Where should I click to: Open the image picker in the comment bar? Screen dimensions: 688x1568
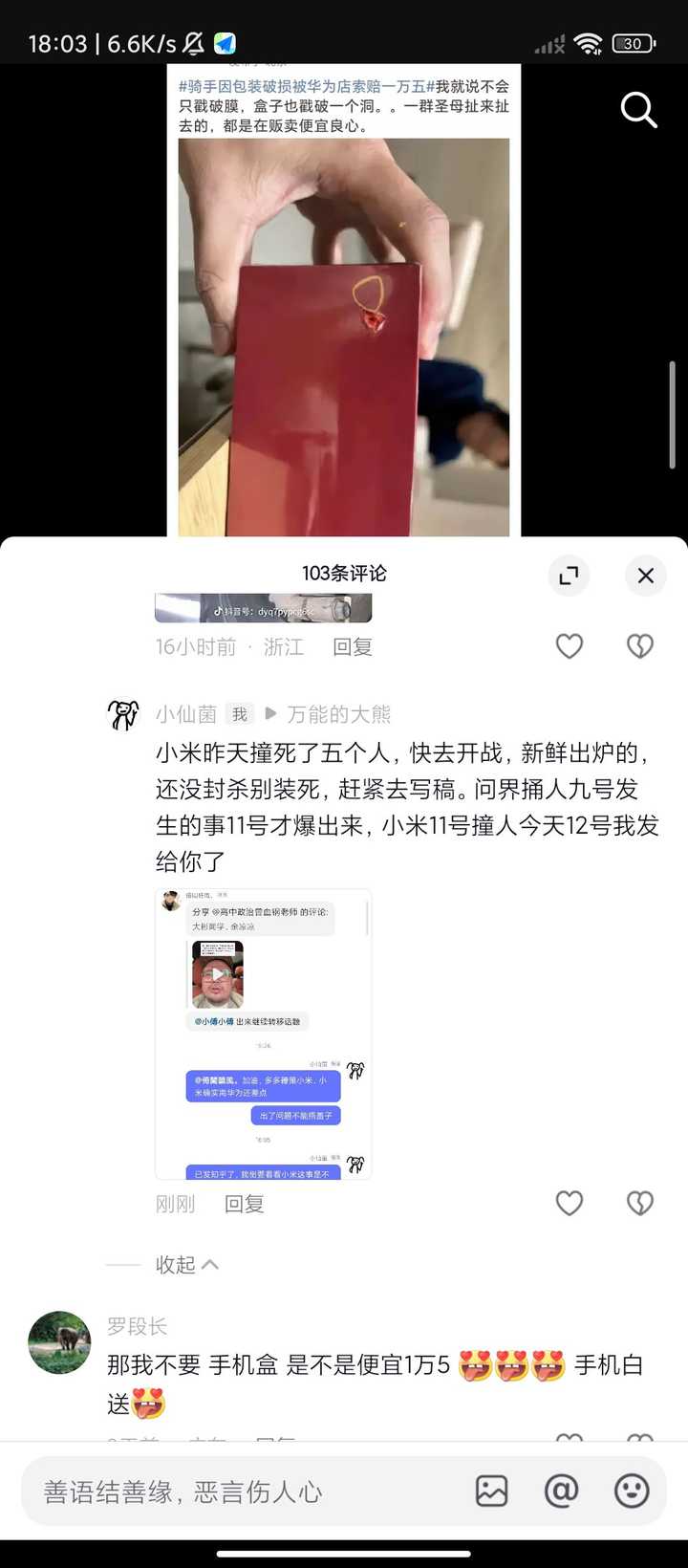pos(490,1491)
